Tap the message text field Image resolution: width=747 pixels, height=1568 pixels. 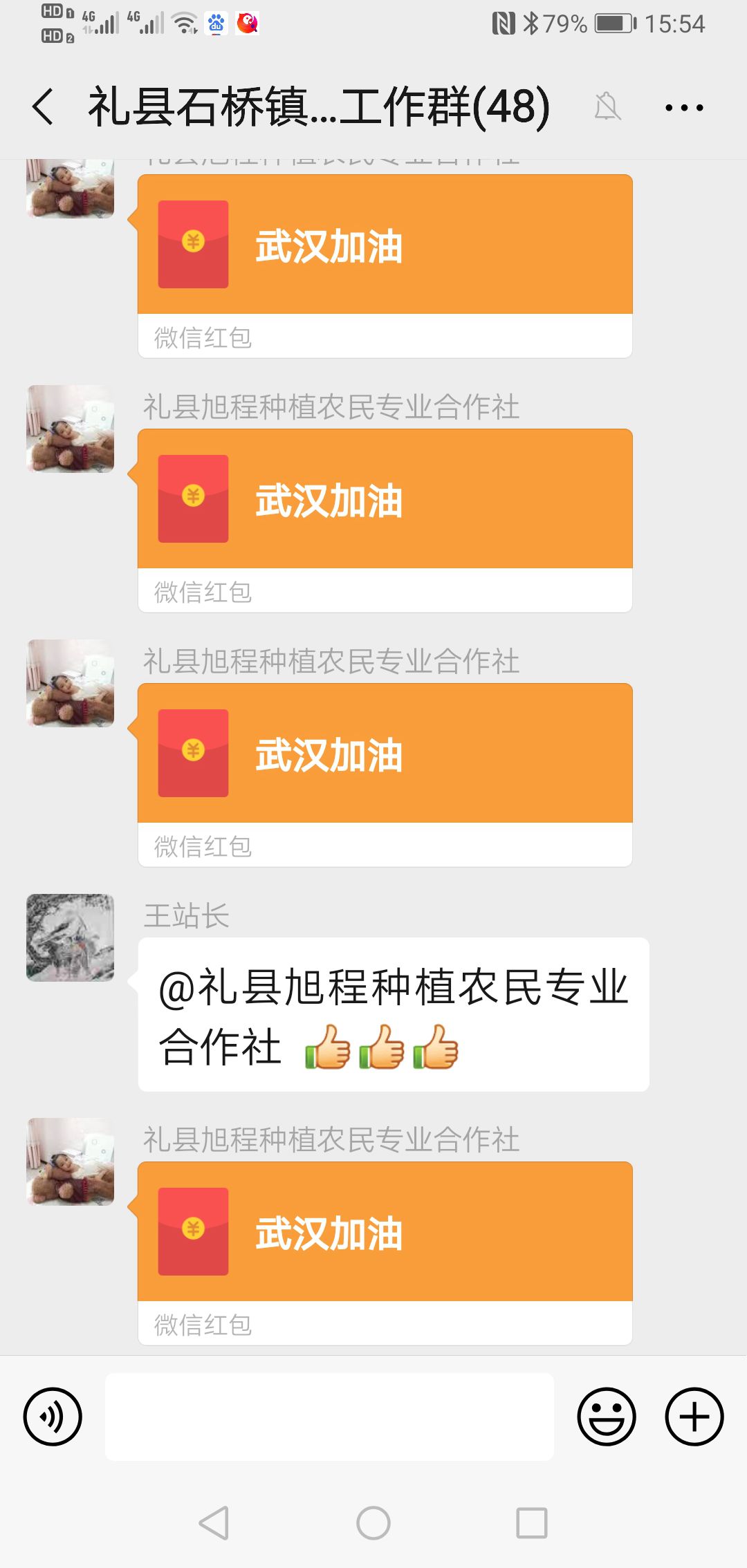[329, 1417]
